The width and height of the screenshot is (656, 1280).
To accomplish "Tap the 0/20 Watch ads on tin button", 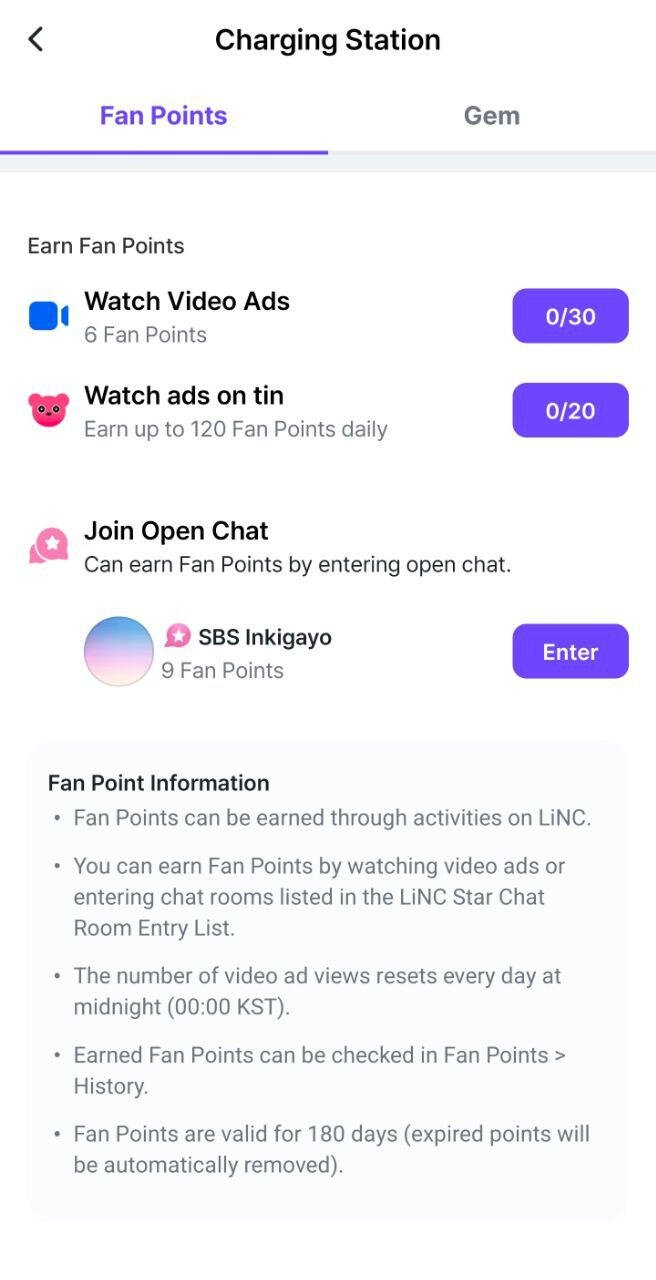I will (570, 410).
